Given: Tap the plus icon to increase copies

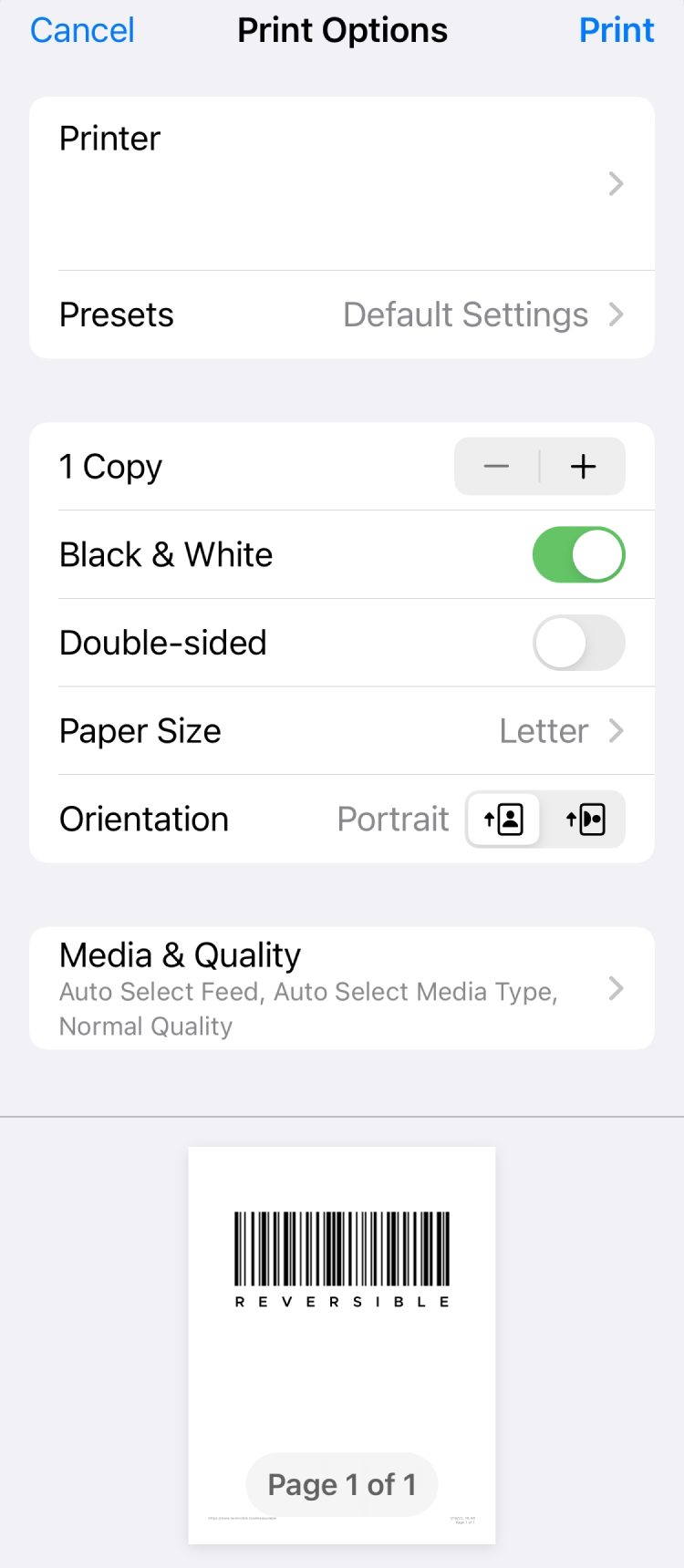Looking at the screenshot, I should (583, 466).
